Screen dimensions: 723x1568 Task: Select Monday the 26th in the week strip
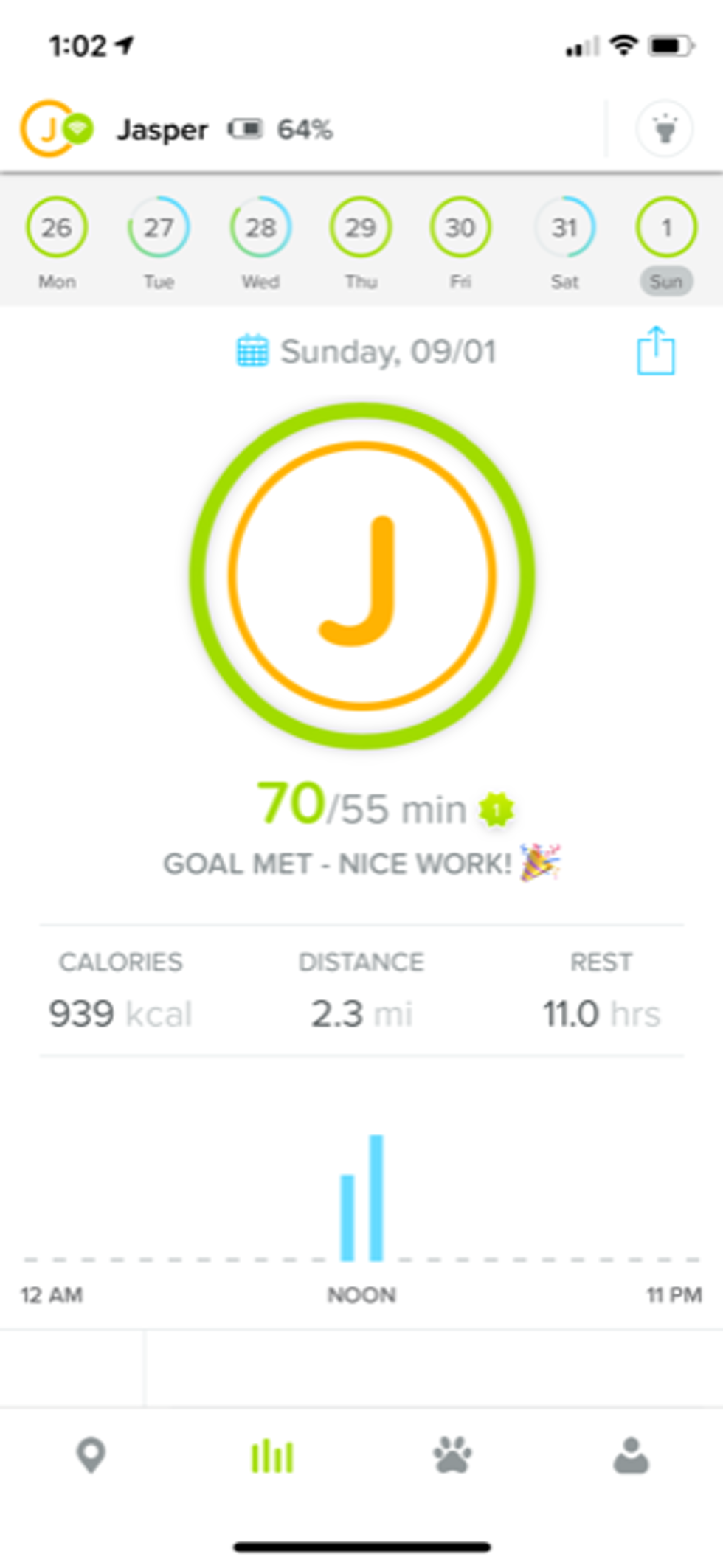coord(58,227)
